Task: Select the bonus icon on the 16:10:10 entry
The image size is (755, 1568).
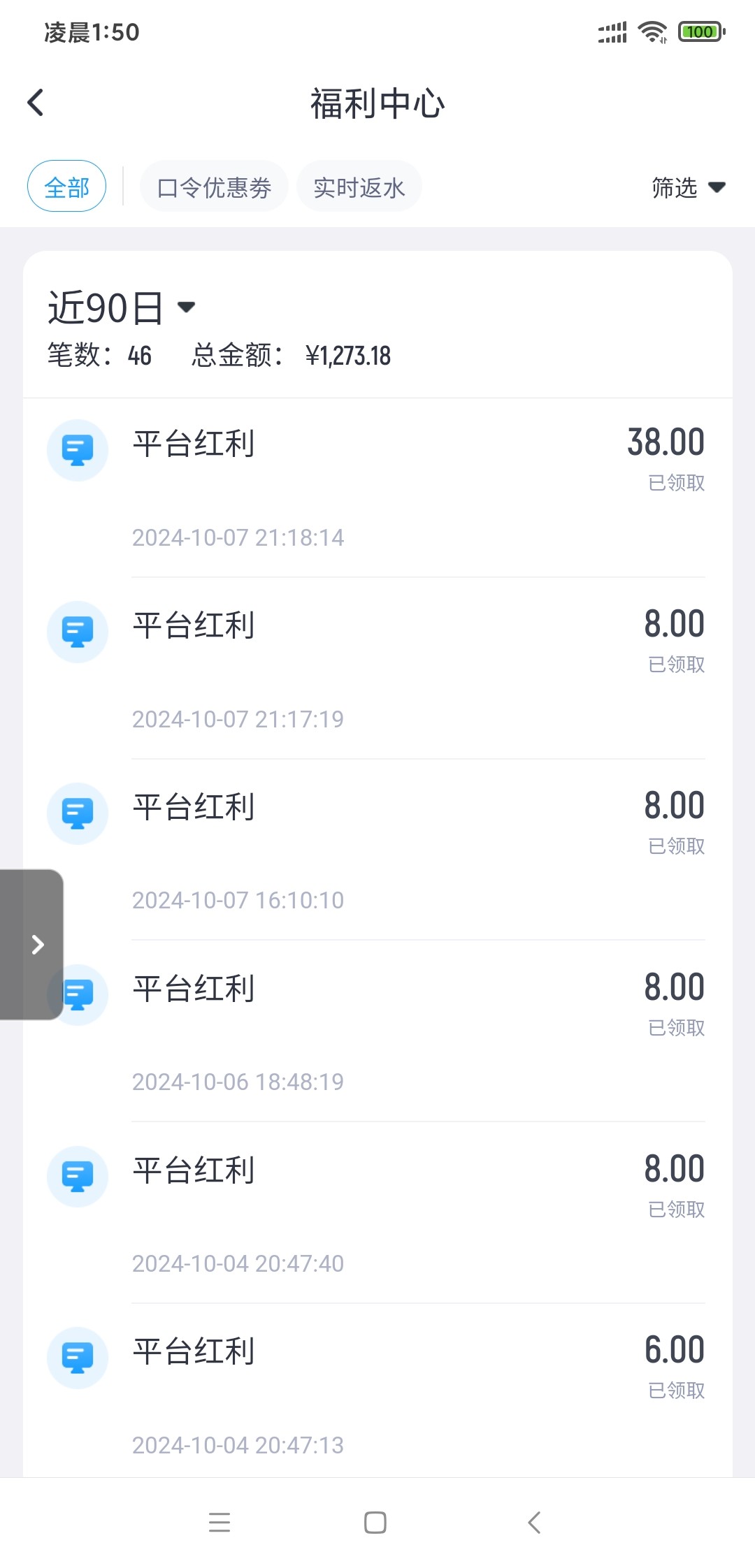Action: pos(77,813)
